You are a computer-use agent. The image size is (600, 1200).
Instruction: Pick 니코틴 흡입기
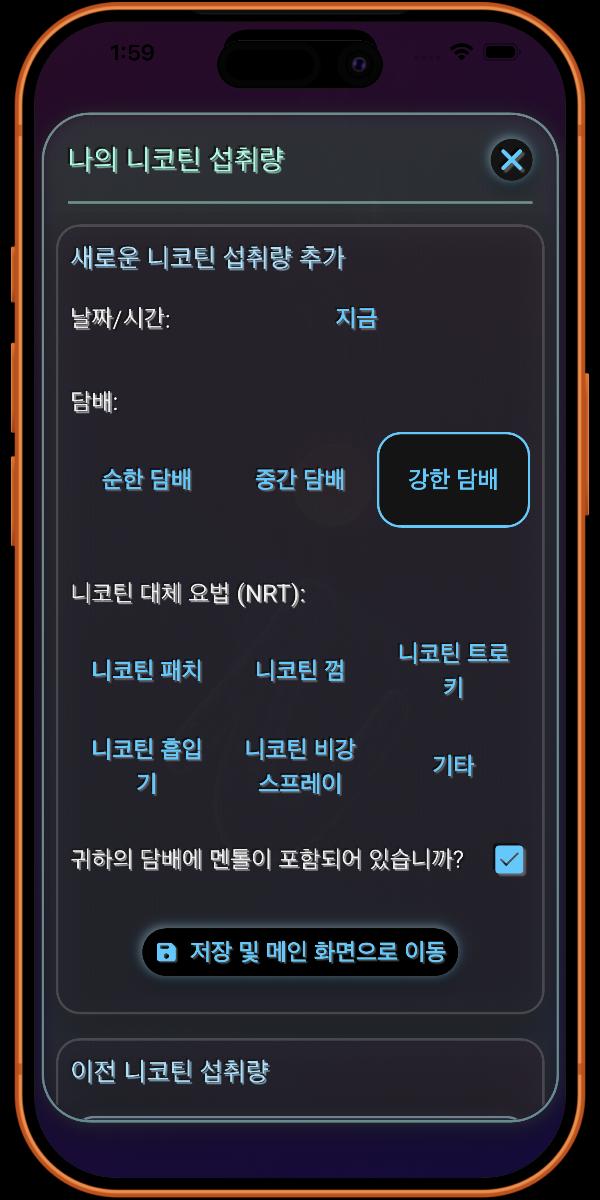pos(147,766)
